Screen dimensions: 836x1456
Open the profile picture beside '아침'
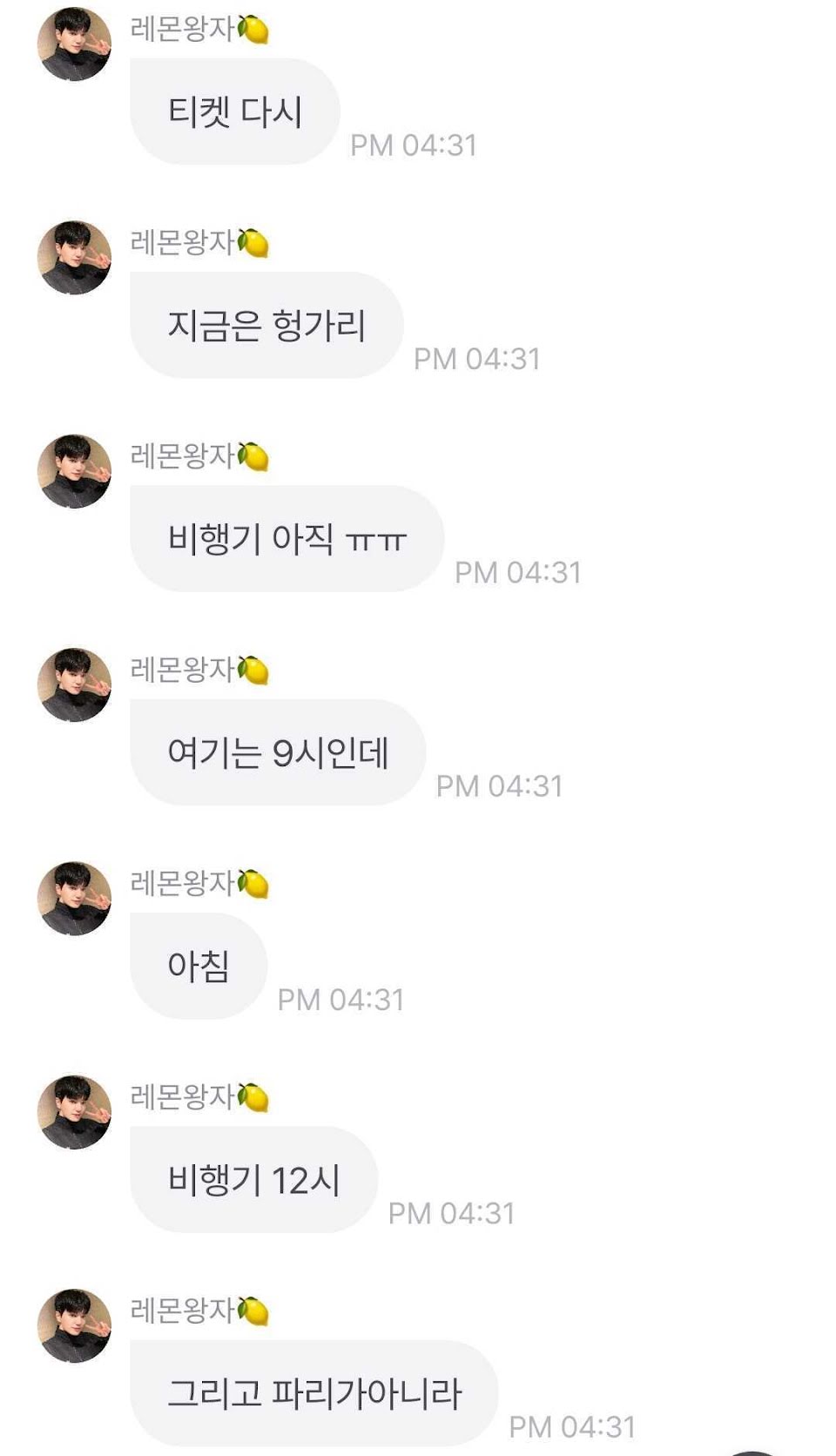tap(75, 899)
